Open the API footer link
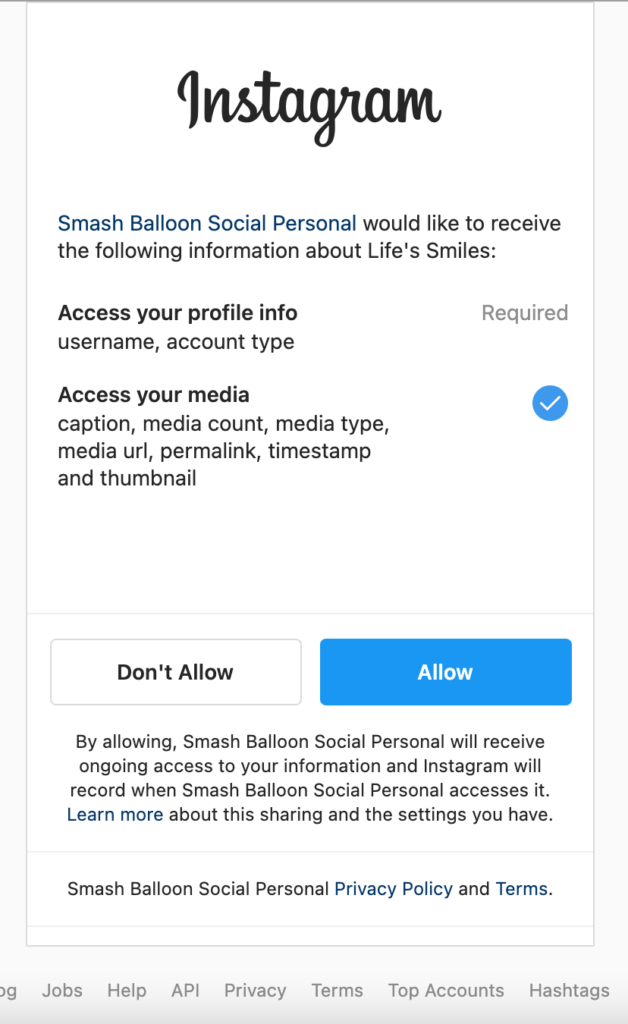 (185, 990)
